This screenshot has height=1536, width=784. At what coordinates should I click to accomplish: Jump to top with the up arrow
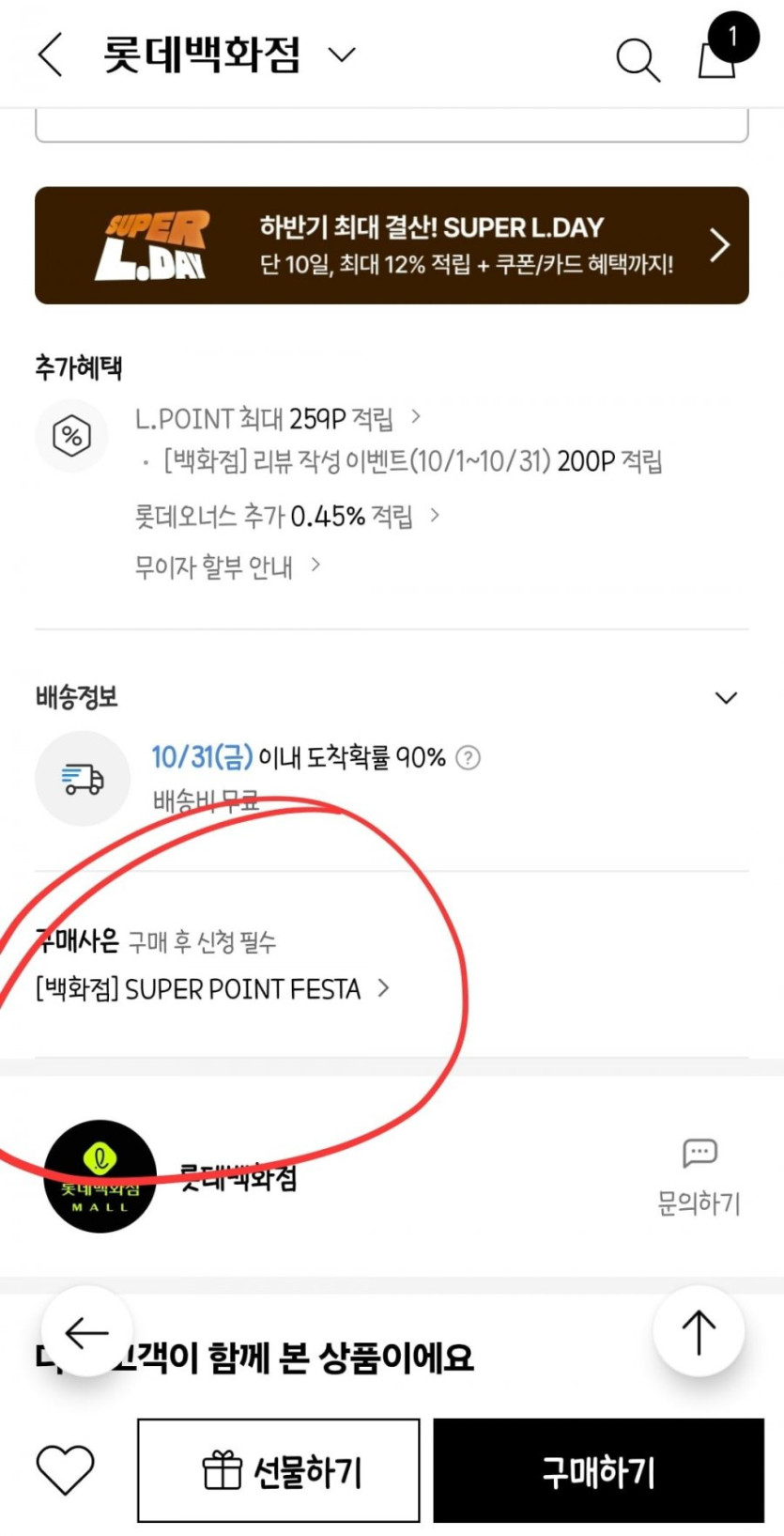click(699, 1331)
